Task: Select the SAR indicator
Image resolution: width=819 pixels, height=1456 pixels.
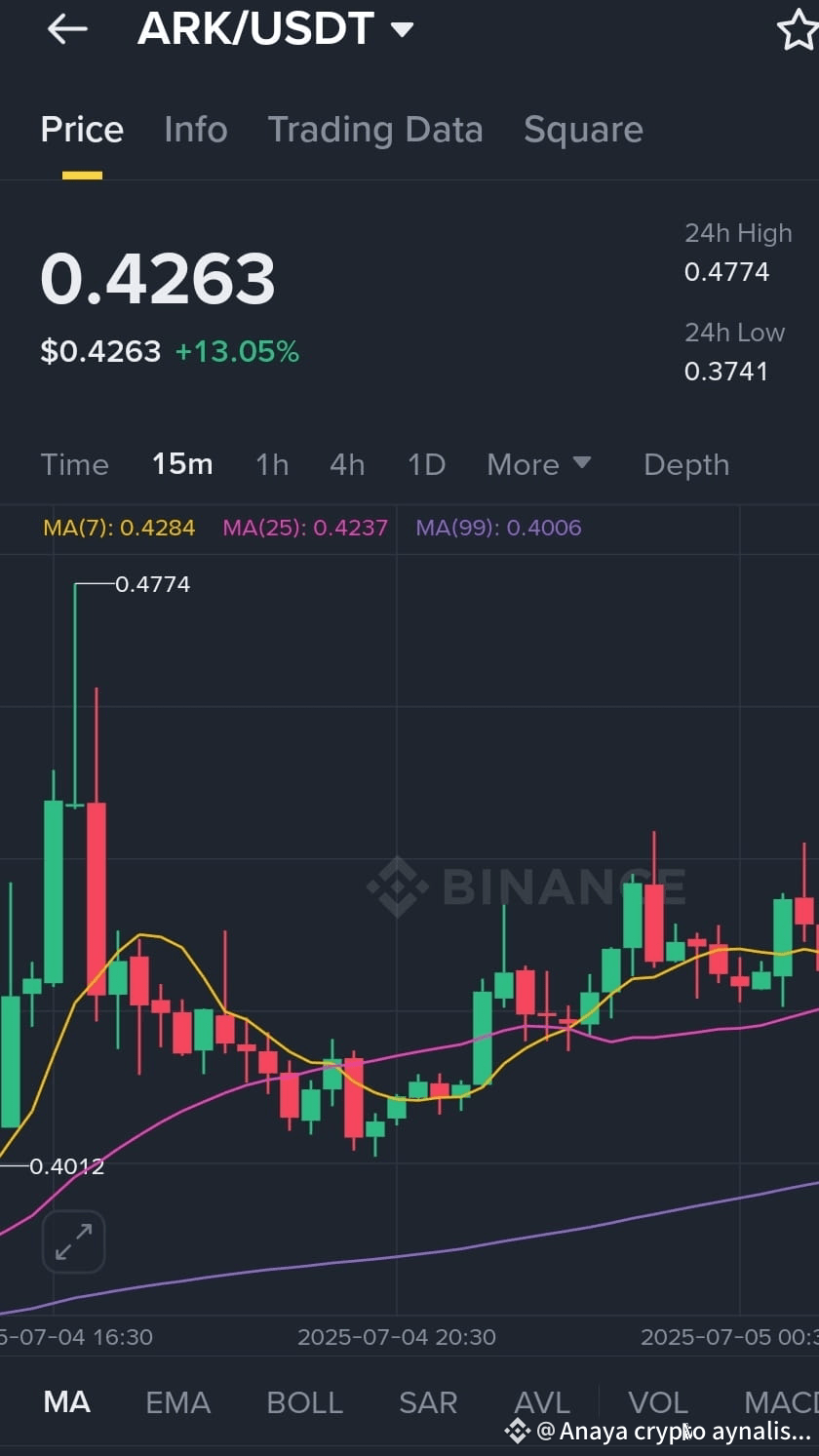Action: pyautogui.click(x=428, y=1401)
